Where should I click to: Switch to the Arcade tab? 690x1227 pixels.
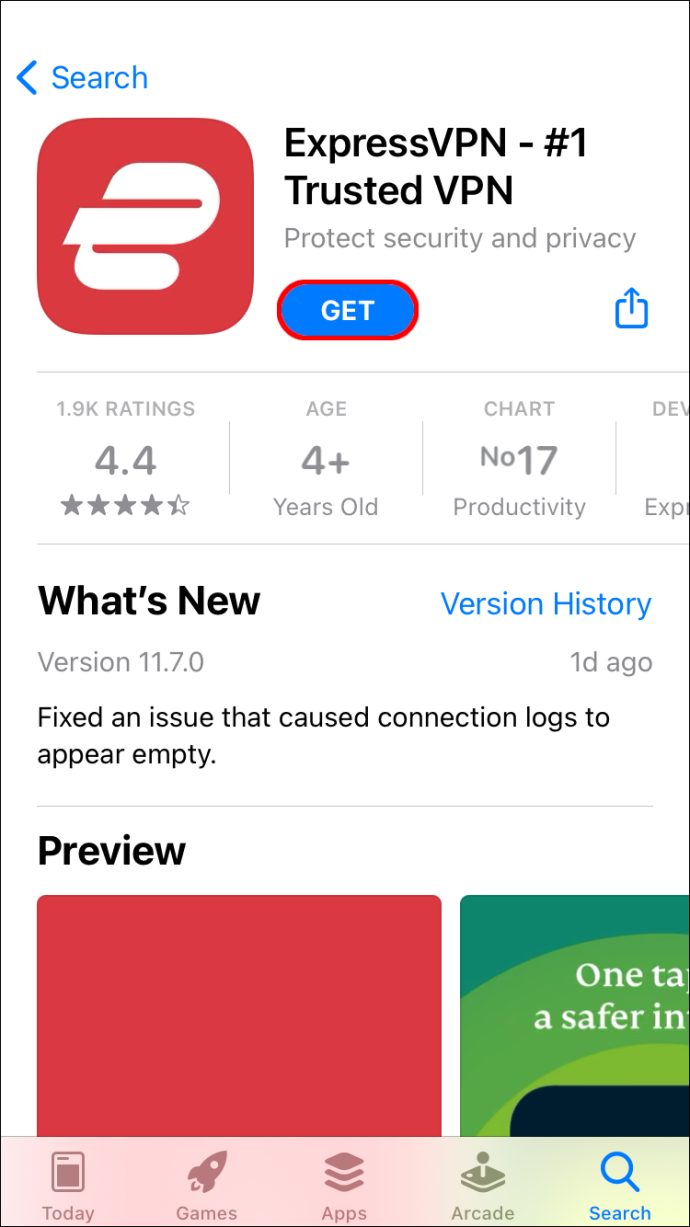click(x=482, y=1186)
